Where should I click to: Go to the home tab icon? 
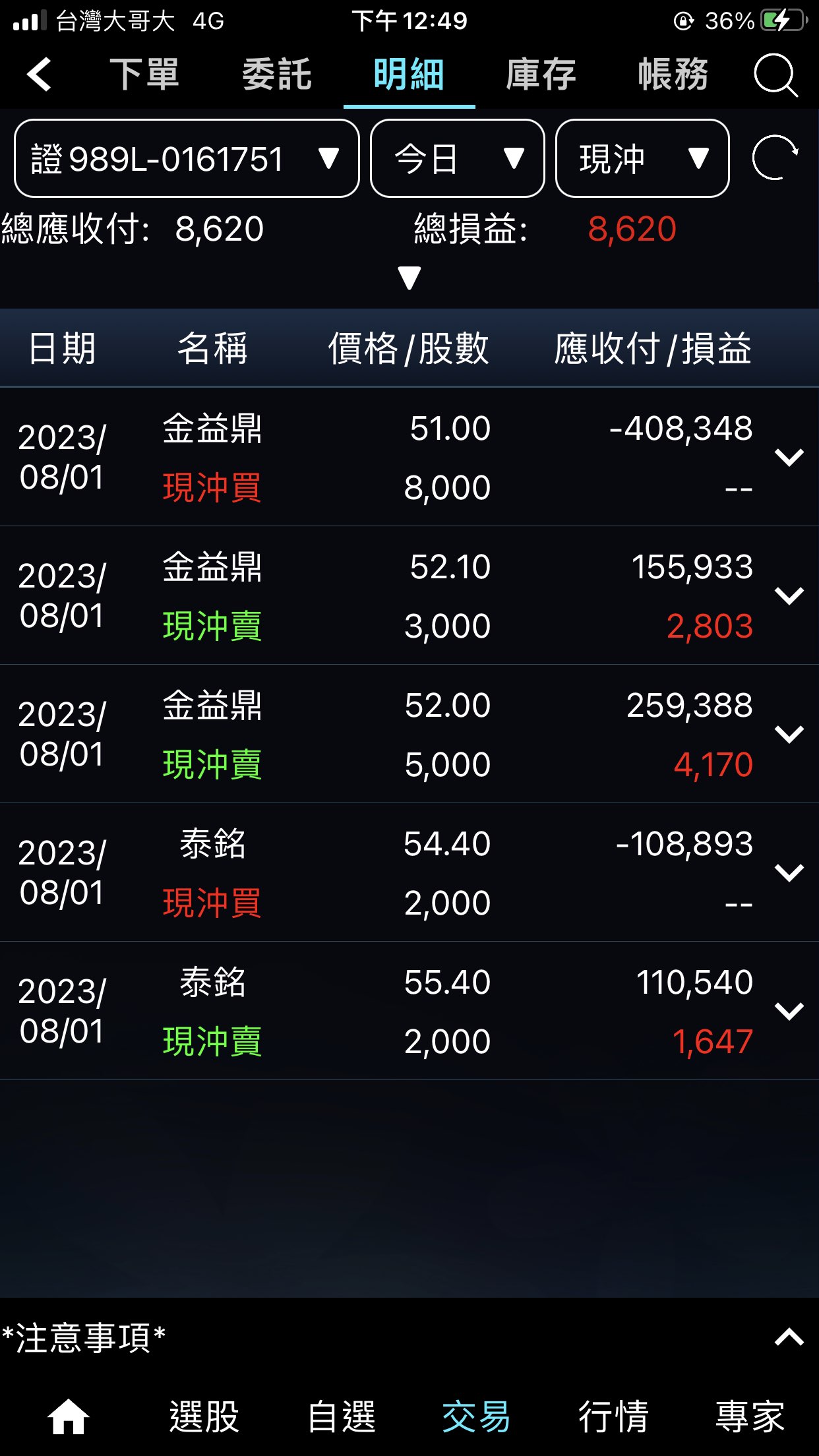coord(69,1416)
